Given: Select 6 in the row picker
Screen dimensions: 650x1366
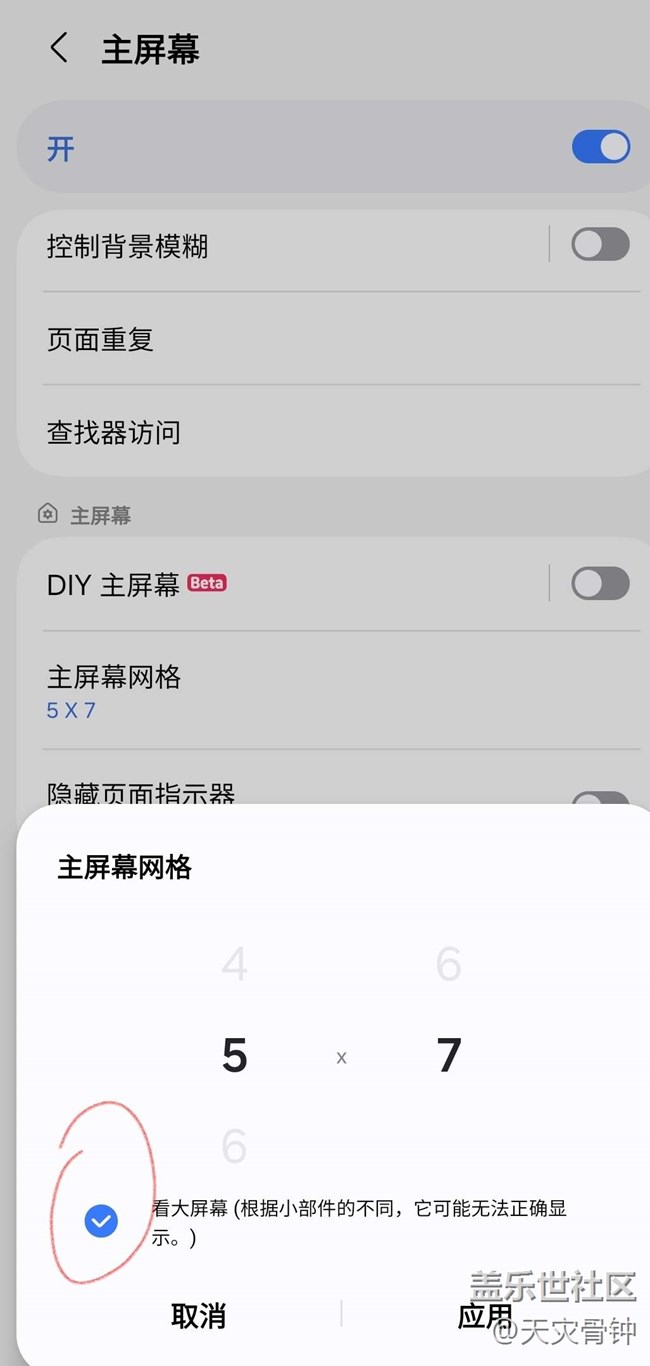Looking at the screenshot, I should (449, 964).
